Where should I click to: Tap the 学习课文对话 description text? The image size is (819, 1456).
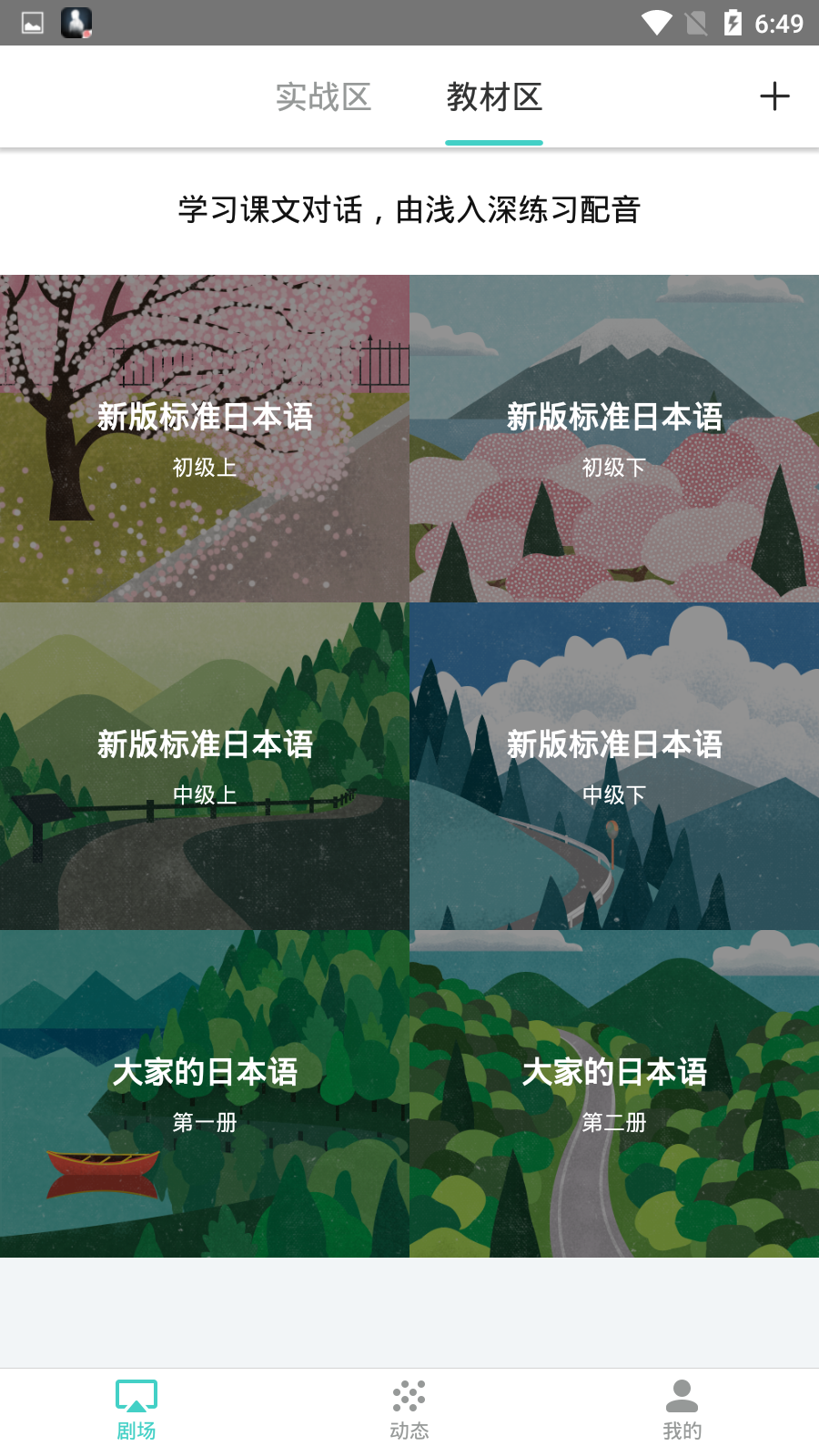point(409,209)
